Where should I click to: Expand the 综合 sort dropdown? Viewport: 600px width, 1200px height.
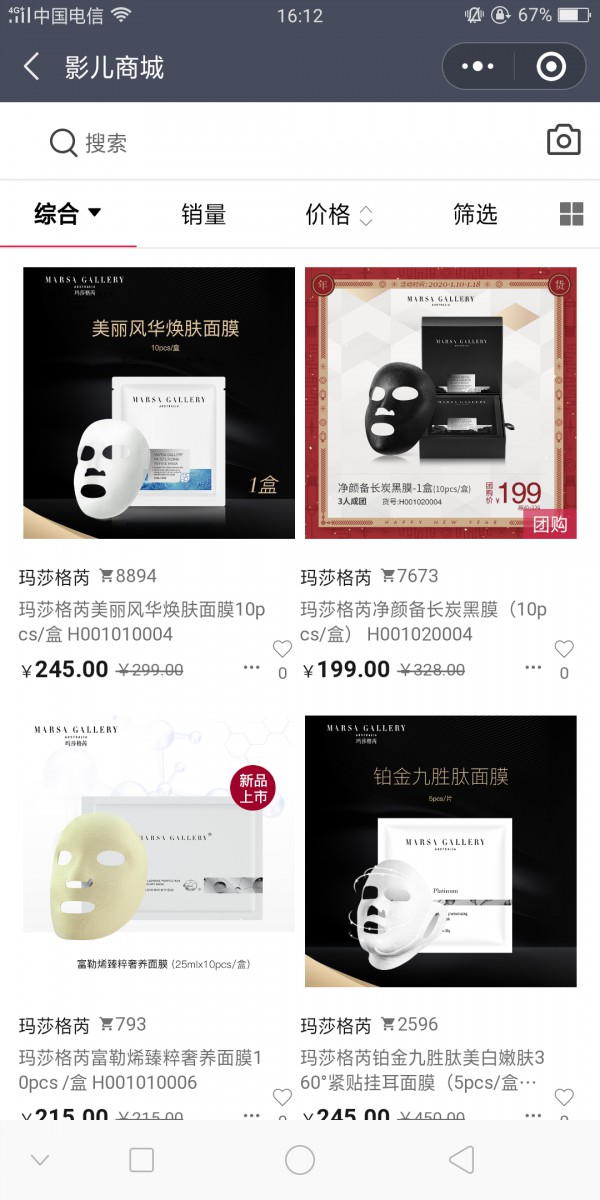(x=68, y=213)
